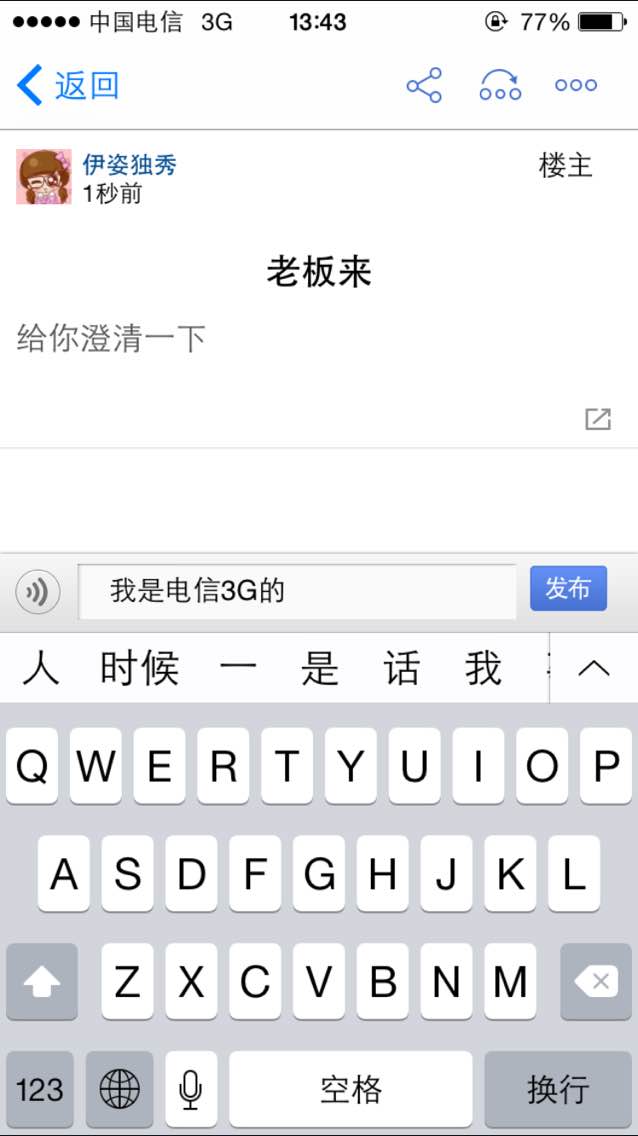
Task: Open the three-dot more options menu
Action: [576, 85]
